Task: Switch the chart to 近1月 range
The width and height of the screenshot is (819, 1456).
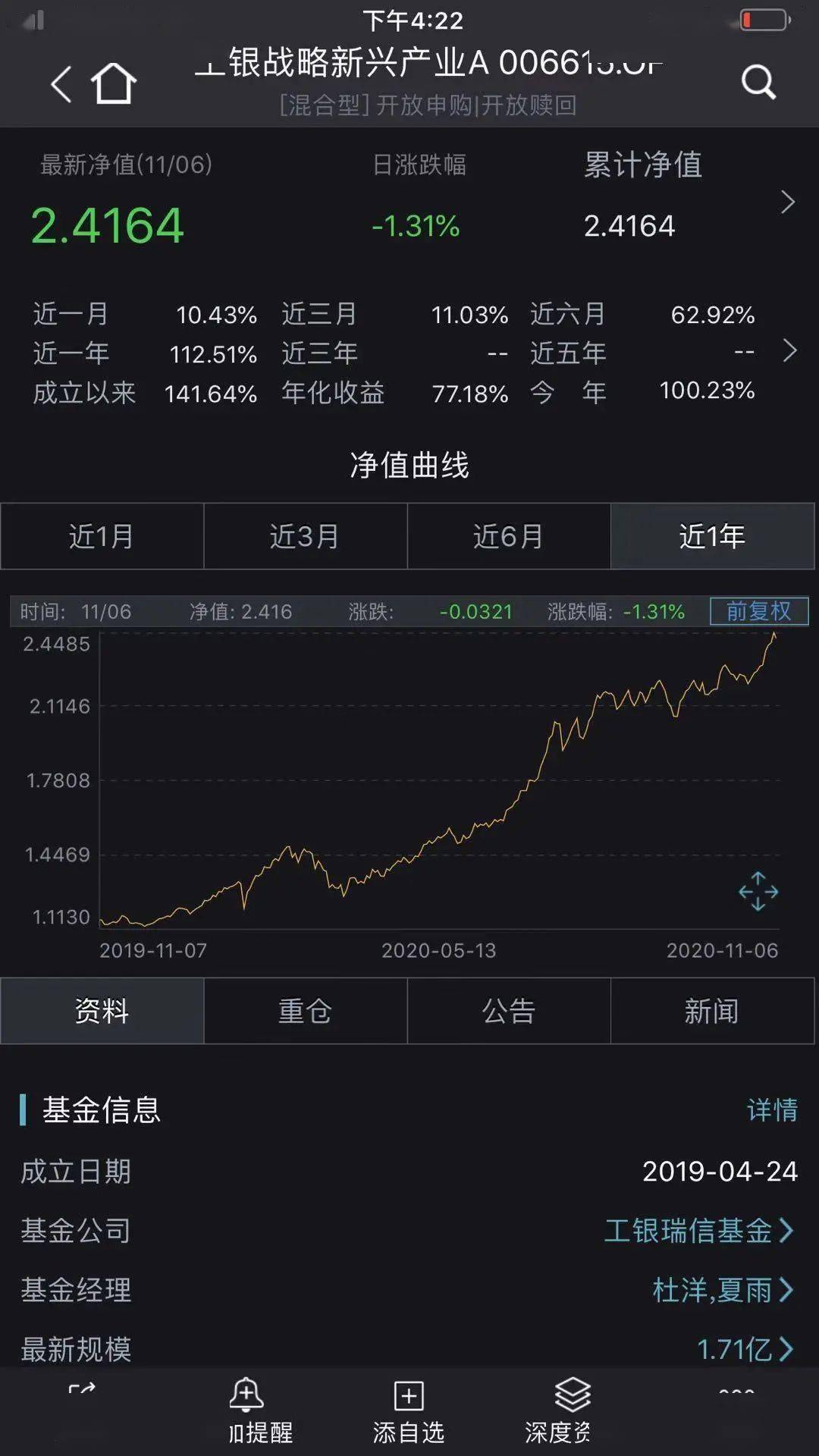Action: [102, 536]
